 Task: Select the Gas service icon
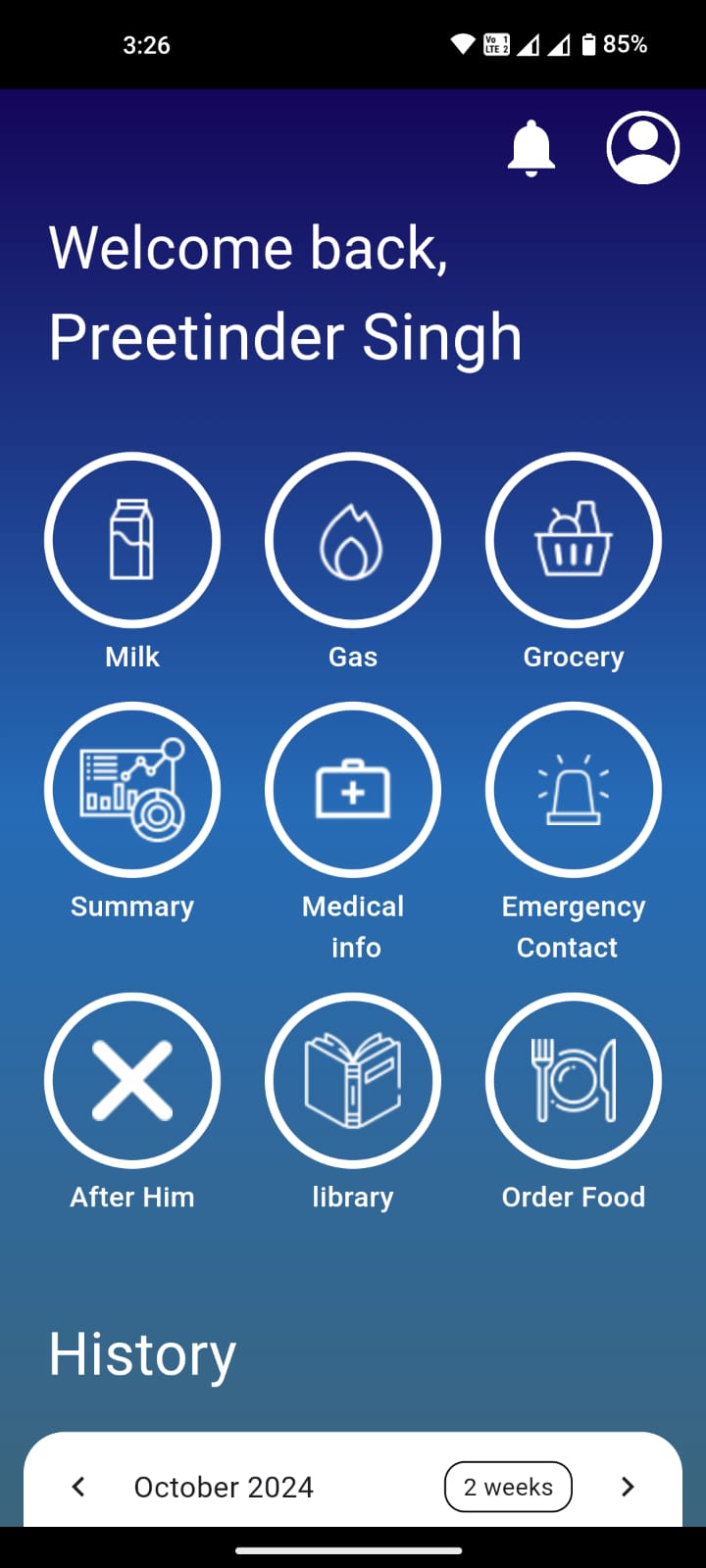pos(353,539)
